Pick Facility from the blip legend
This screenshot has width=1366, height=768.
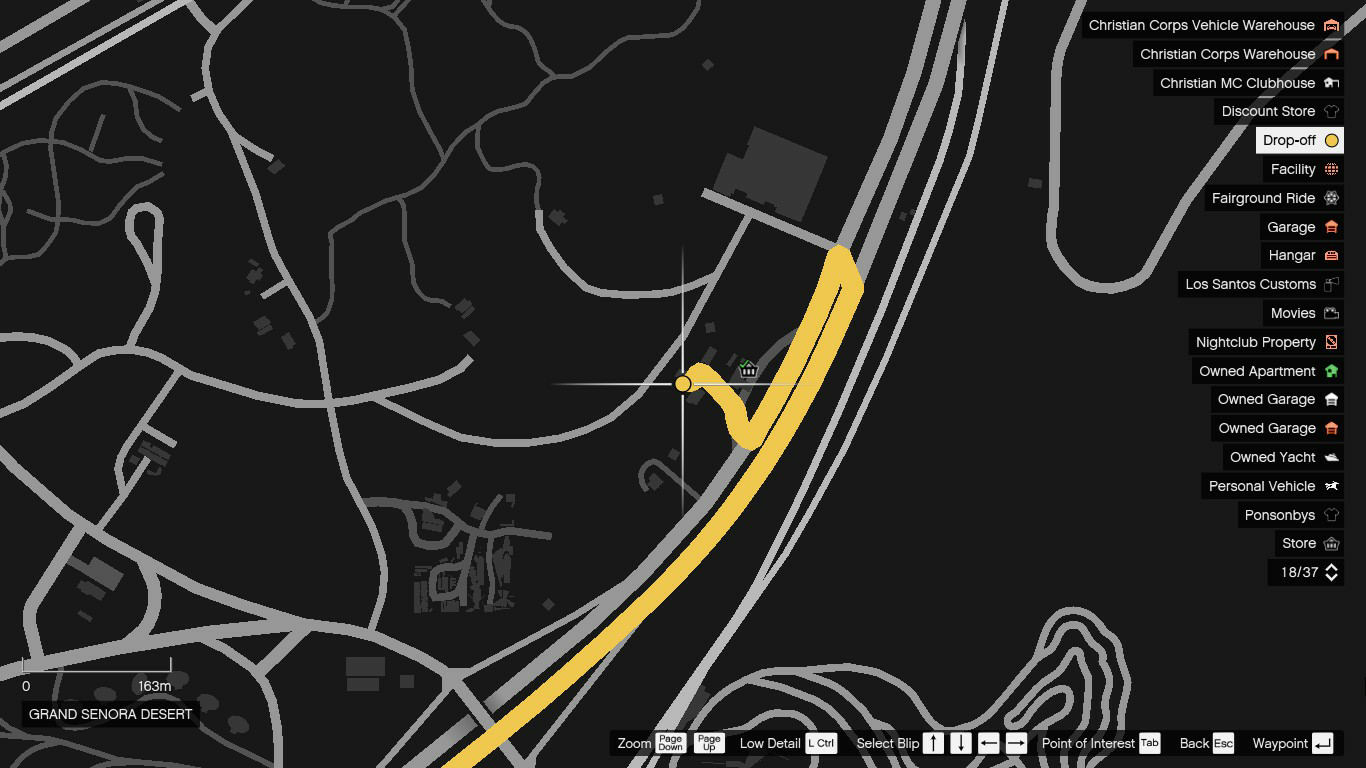(1303, 169)
